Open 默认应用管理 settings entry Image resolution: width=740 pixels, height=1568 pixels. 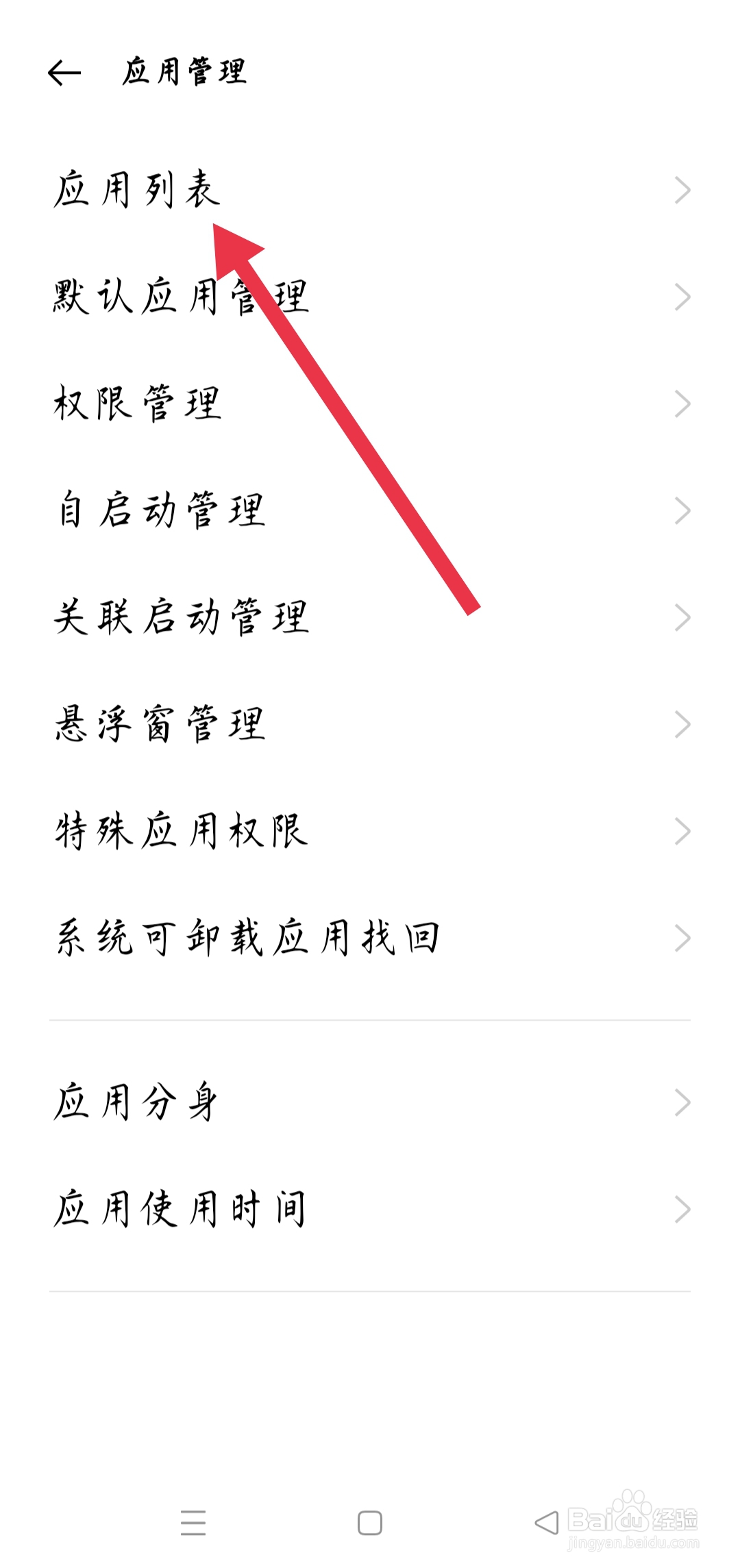point(182,299)
